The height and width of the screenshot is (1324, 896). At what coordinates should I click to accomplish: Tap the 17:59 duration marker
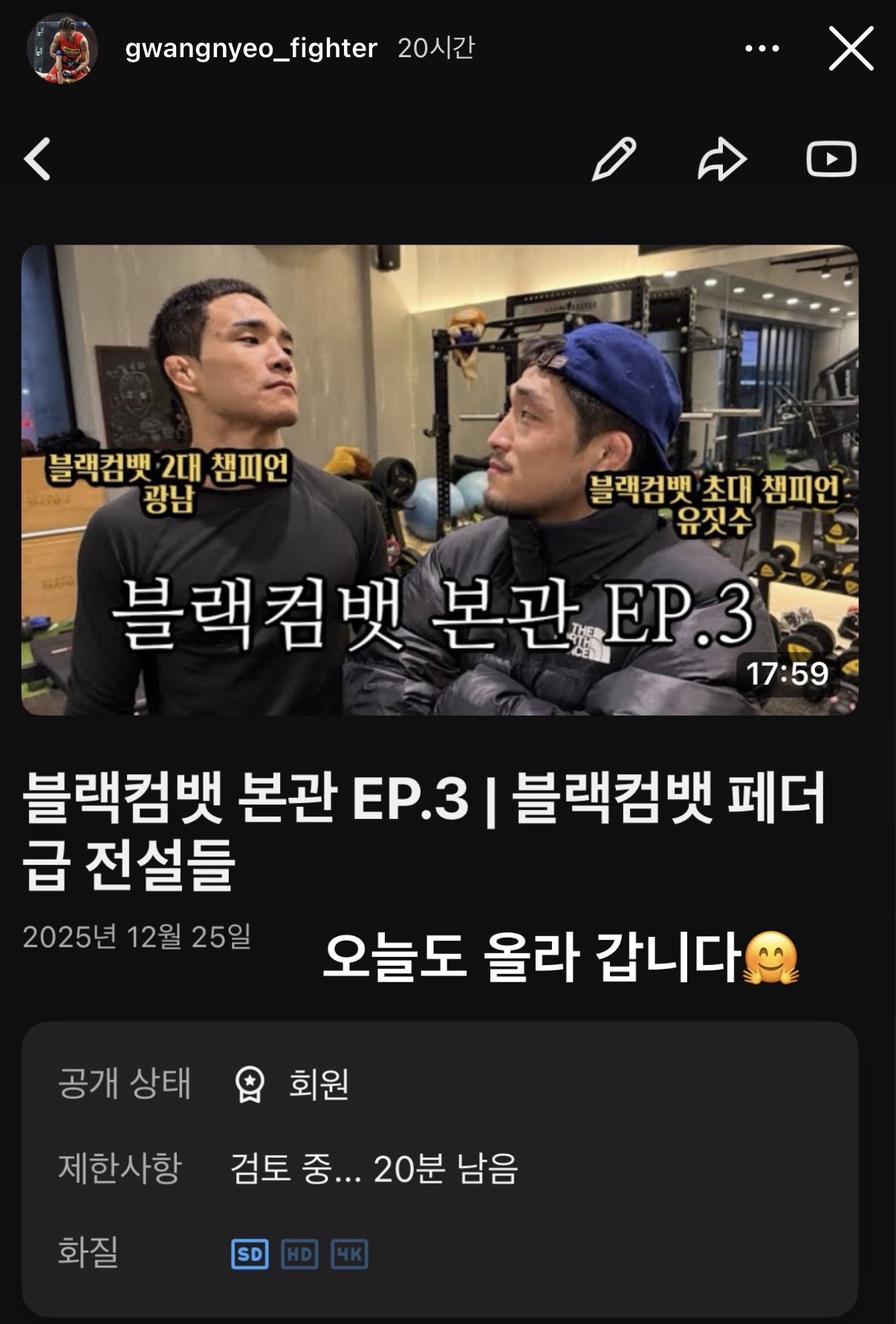tap(789, 675)
